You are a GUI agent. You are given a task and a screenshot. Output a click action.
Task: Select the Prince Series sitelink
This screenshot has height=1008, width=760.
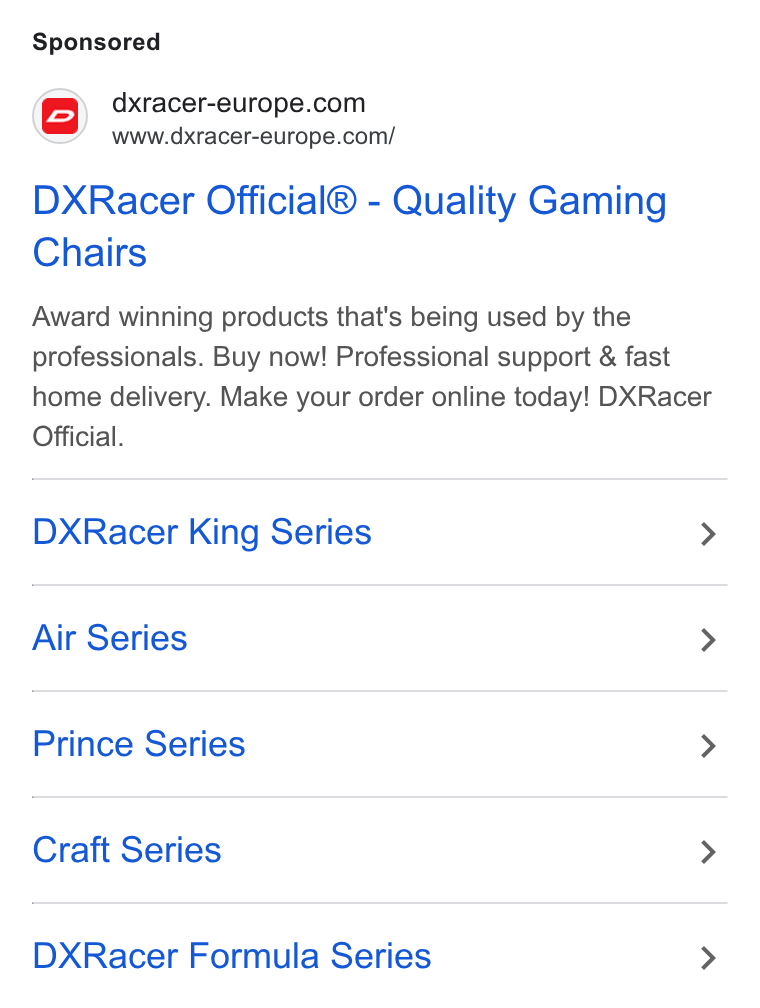(x=379, y=744)
